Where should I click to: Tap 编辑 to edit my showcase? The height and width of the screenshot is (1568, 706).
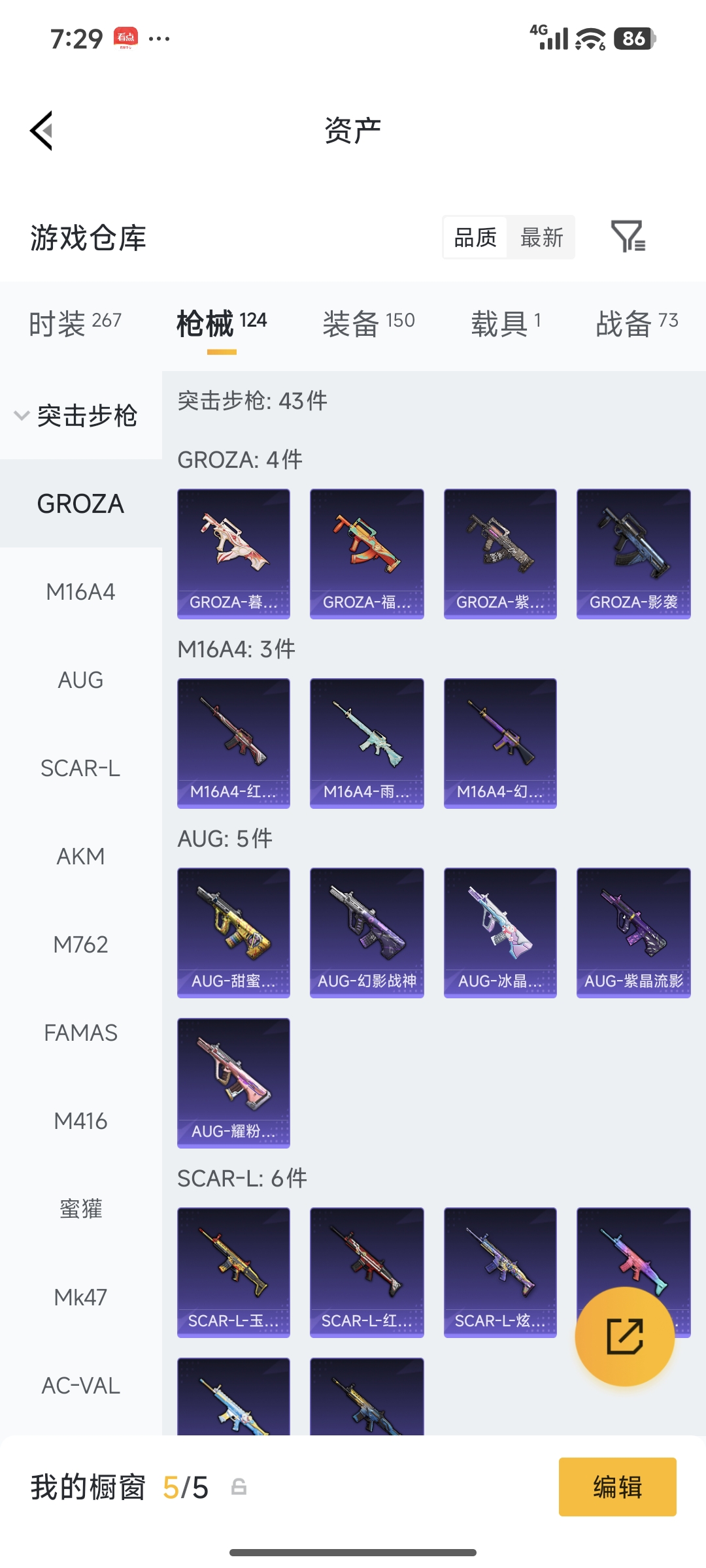[x=617, y=1487]
